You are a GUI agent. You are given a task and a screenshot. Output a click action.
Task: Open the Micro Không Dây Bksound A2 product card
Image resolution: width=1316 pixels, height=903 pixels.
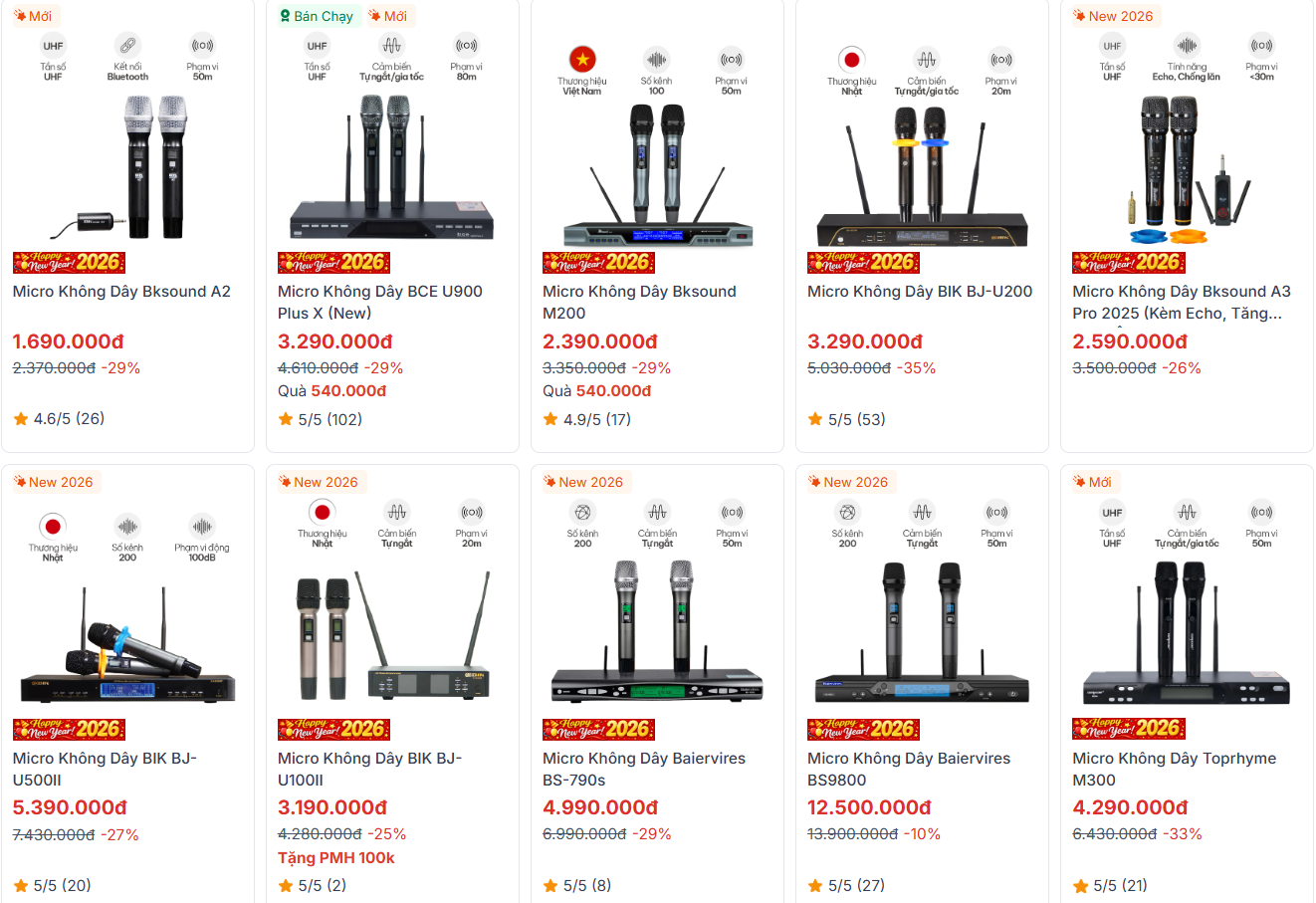click(121, 292)
